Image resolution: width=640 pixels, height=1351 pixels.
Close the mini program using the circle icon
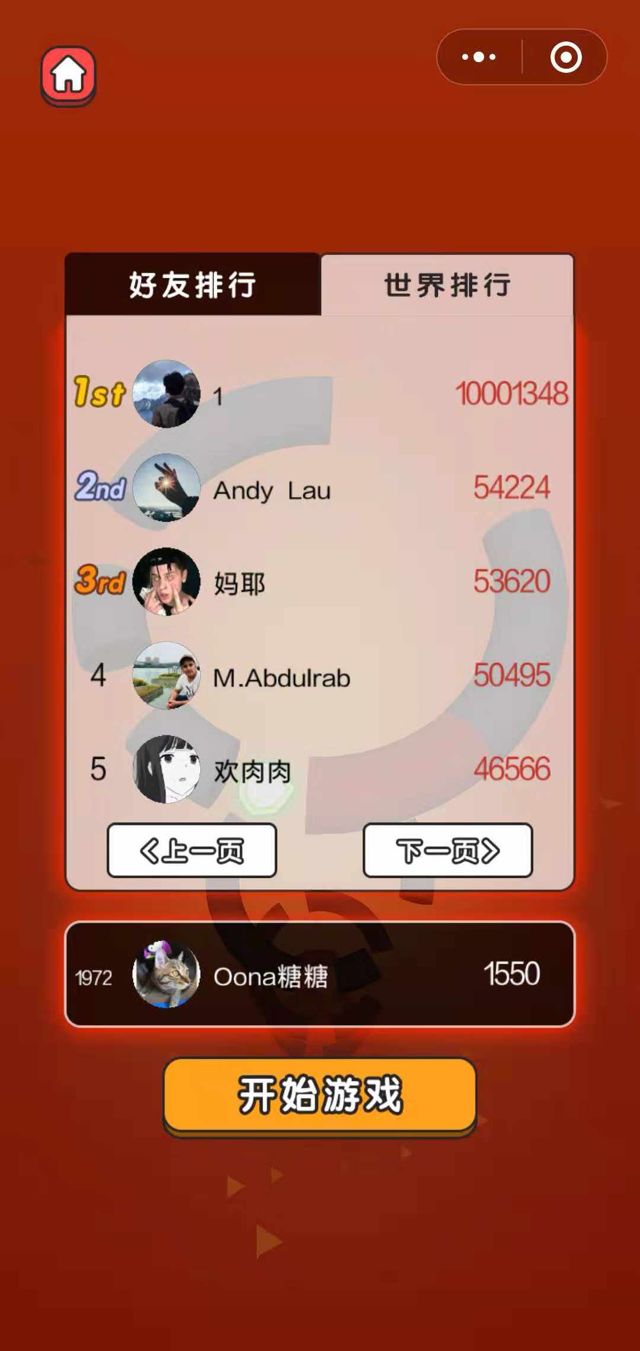(566, 58)
